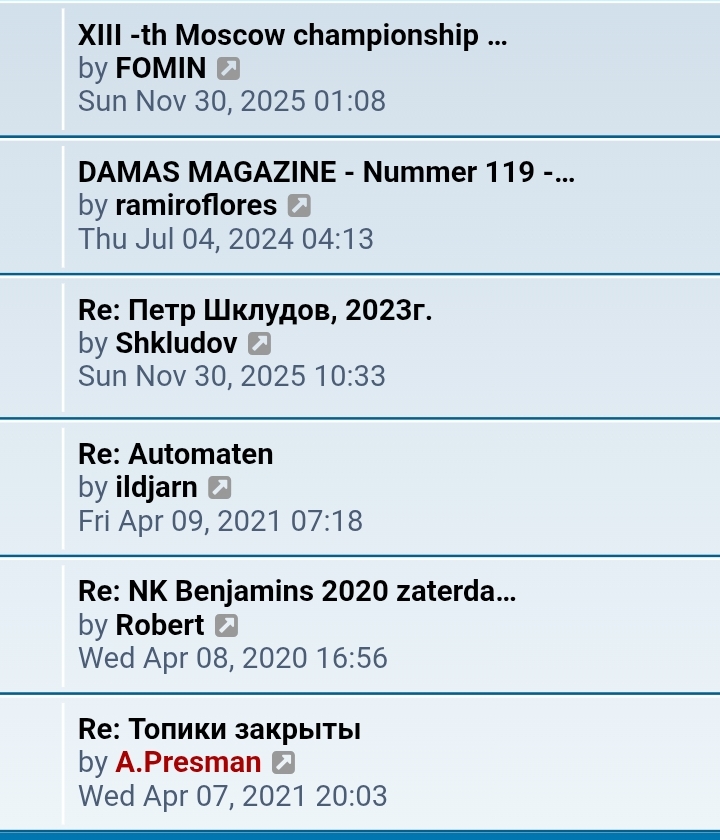The image size is (720, 840).
Task: View Robert's user profile
Action: pos(160,625)
